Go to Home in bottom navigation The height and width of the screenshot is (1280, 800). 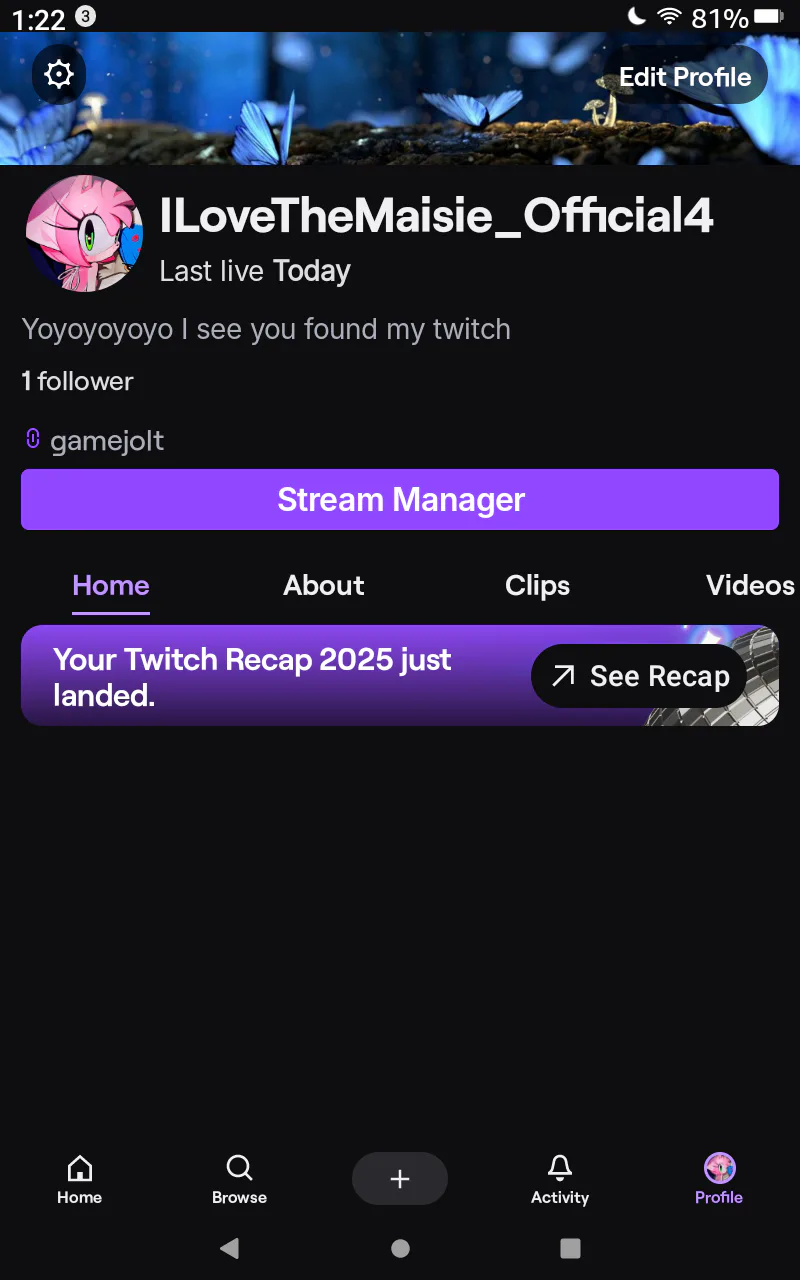coord(79,1180)
